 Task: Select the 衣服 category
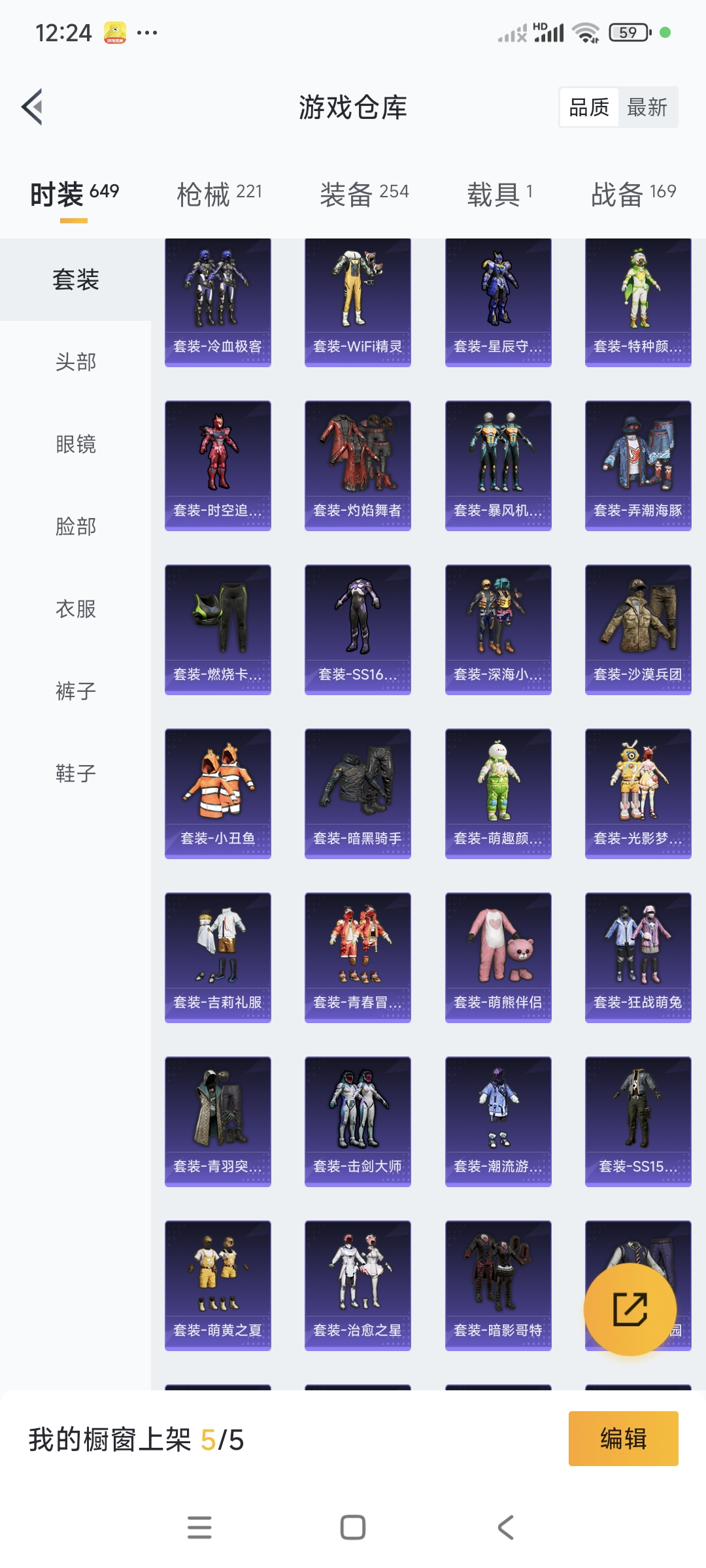pyautogui.click(x=76, y=609)
